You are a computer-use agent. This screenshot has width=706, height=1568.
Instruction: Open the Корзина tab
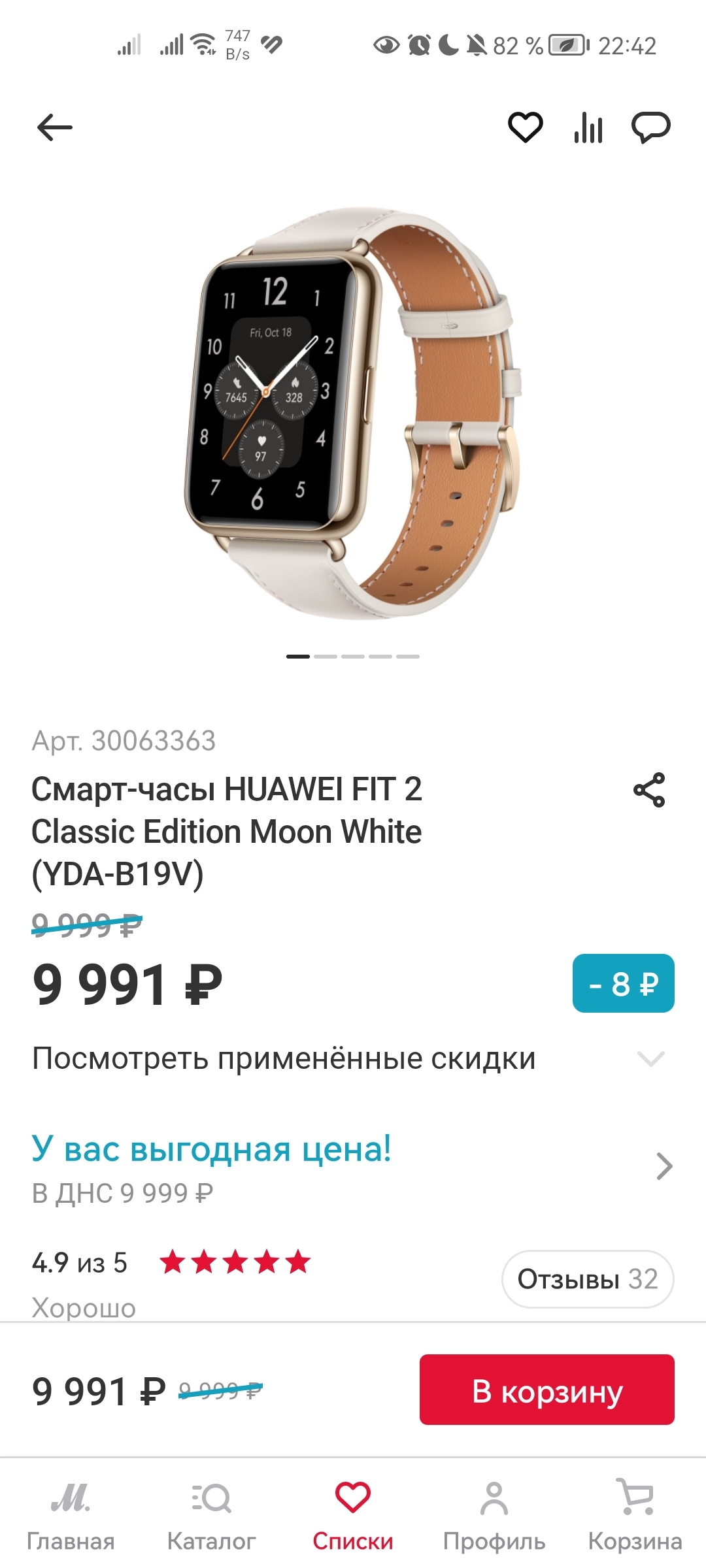tap(635, 1515)
